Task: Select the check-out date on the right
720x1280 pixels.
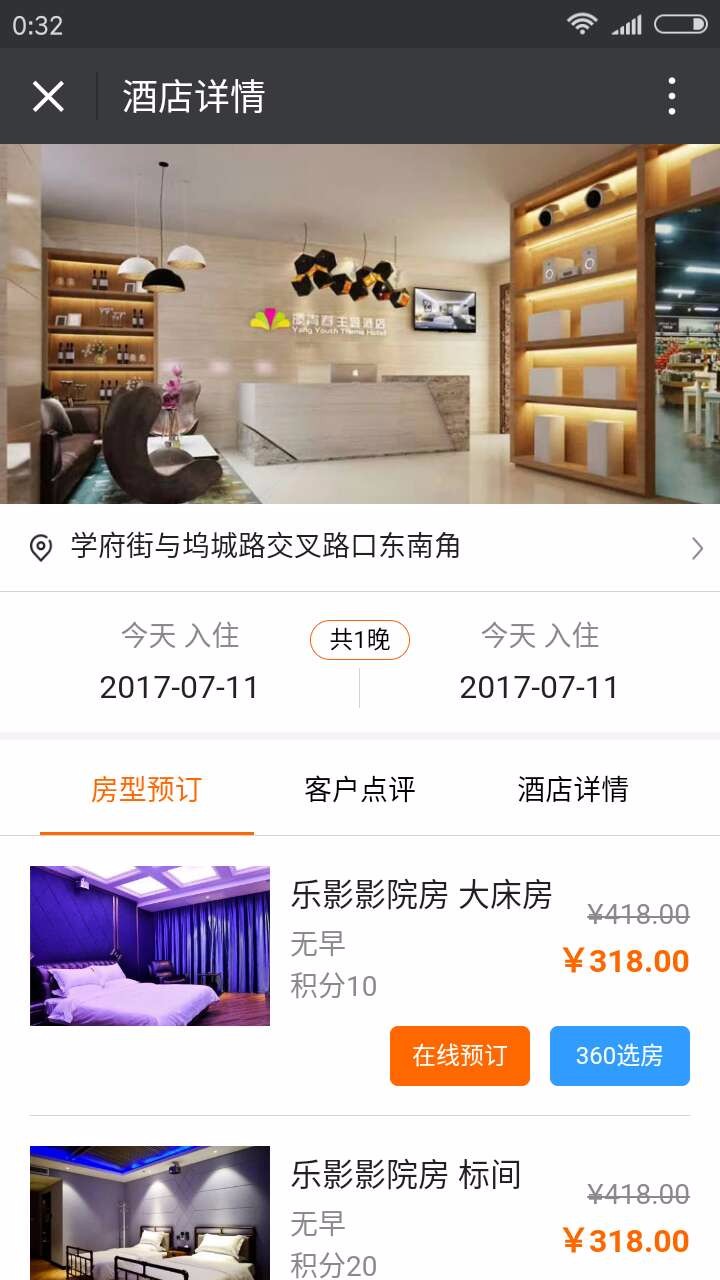Action: point(540,662)
